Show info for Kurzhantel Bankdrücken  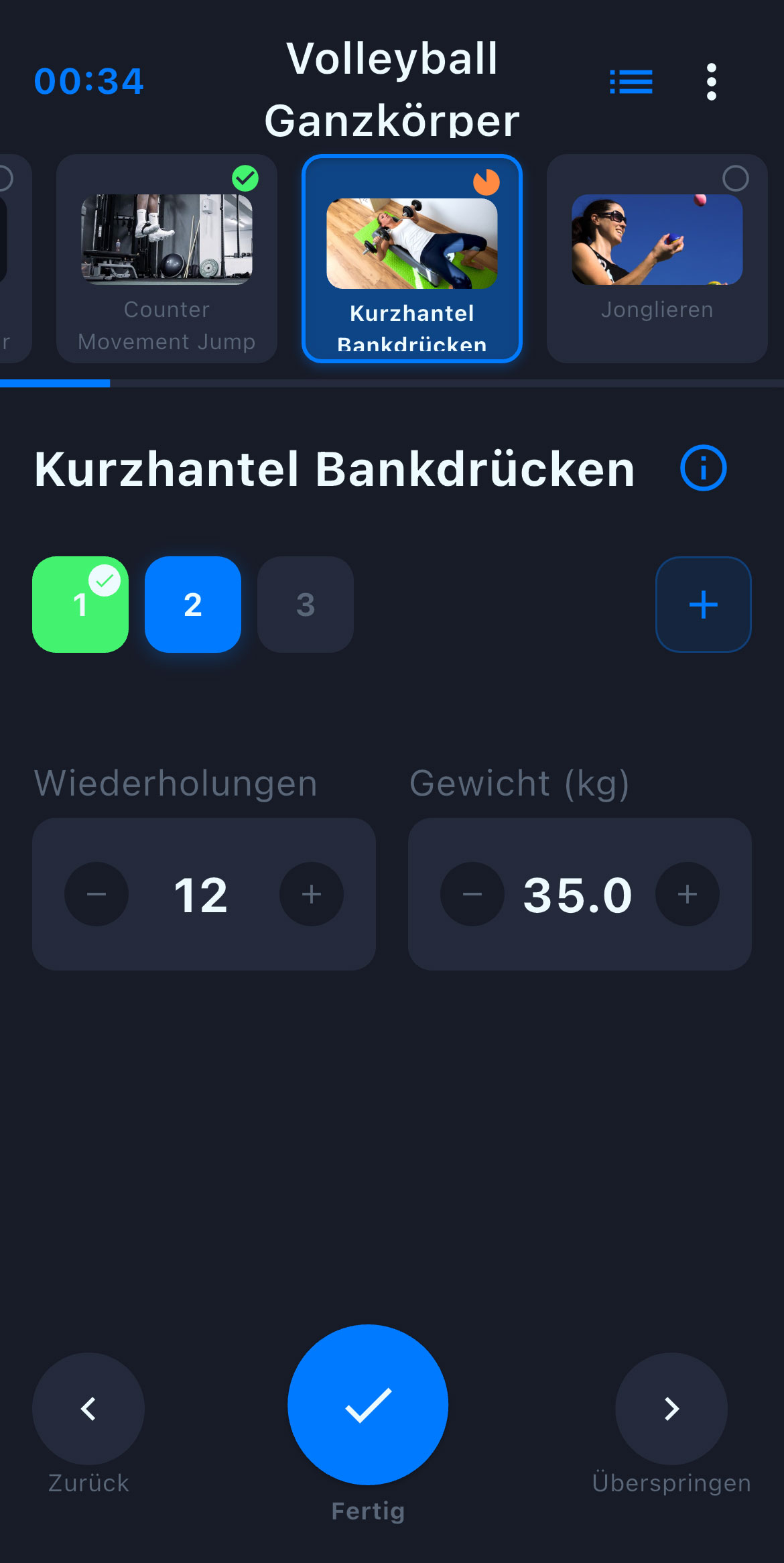tap(703, 468)
